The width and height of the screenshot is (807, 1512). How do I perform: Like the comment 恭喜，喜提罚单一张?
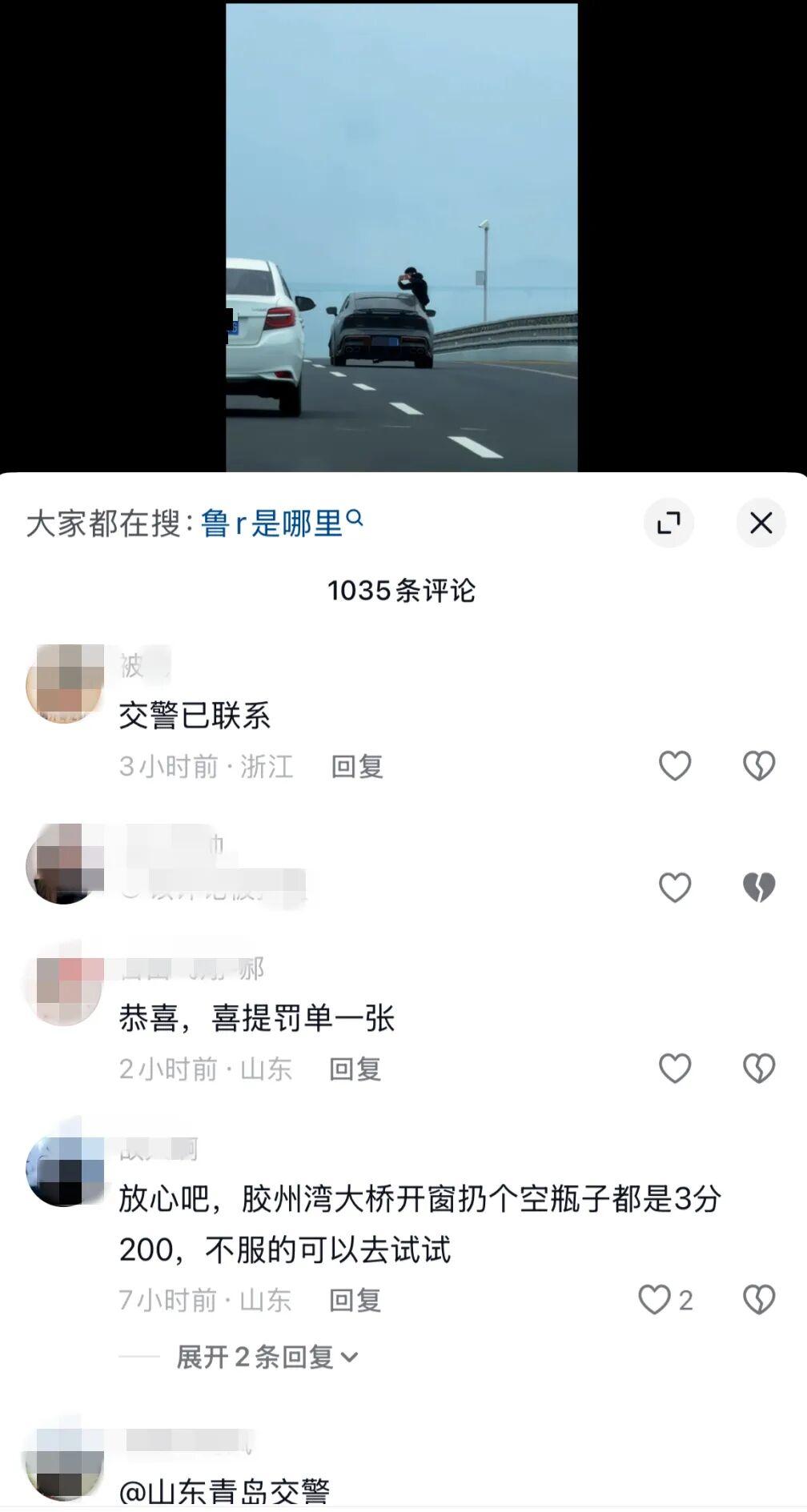coord(675,1069)
